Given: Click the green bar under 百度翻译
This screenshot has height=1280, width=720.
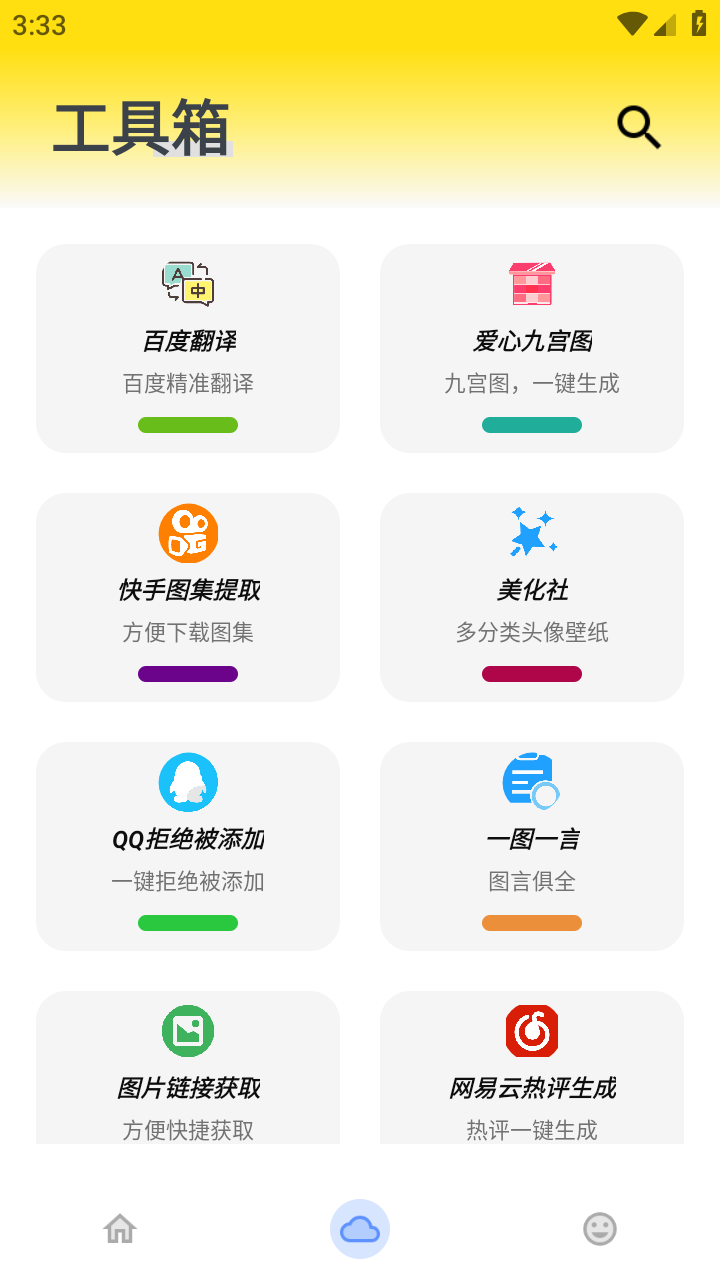Looking at the screenshot, I should tap(188, 425).
